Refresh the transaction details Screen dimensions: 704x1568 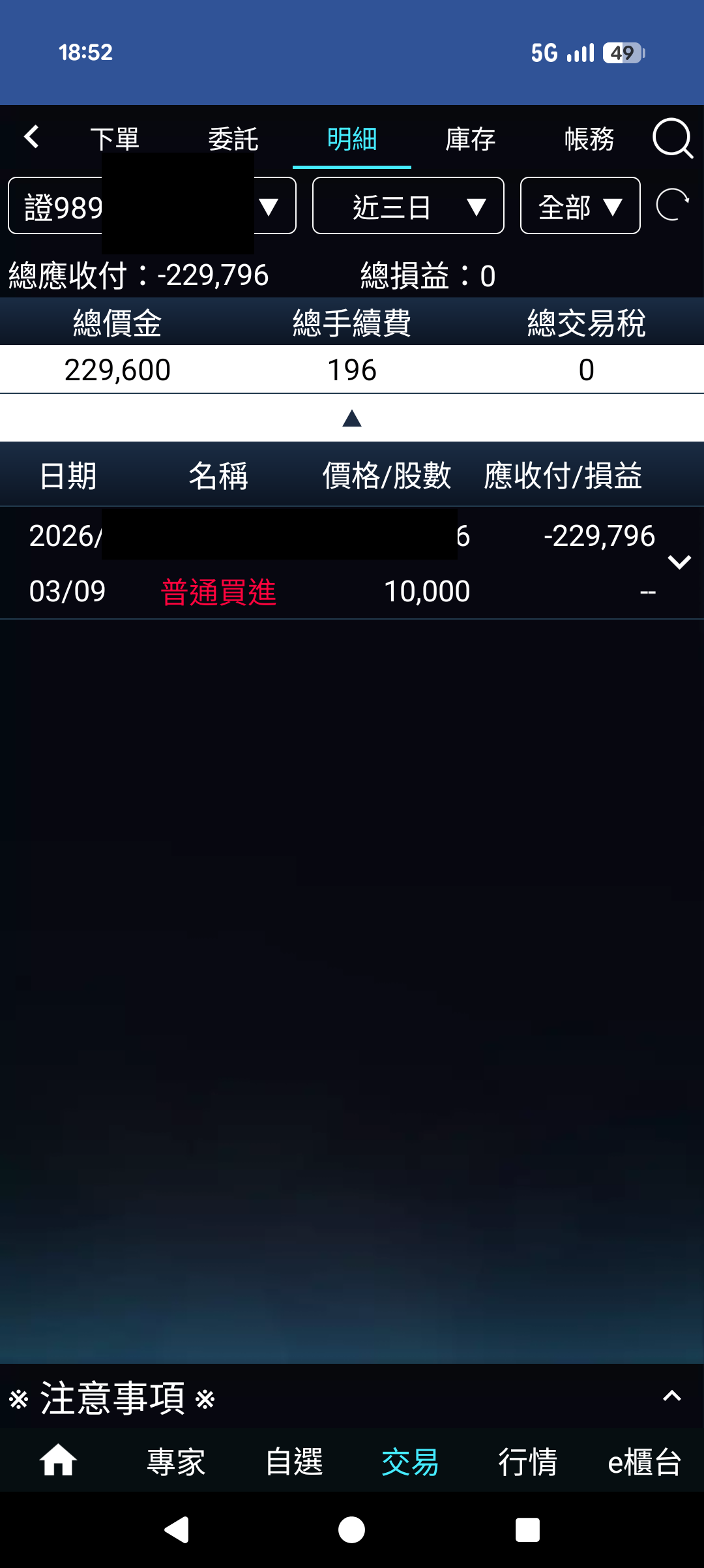click(672, 205)
